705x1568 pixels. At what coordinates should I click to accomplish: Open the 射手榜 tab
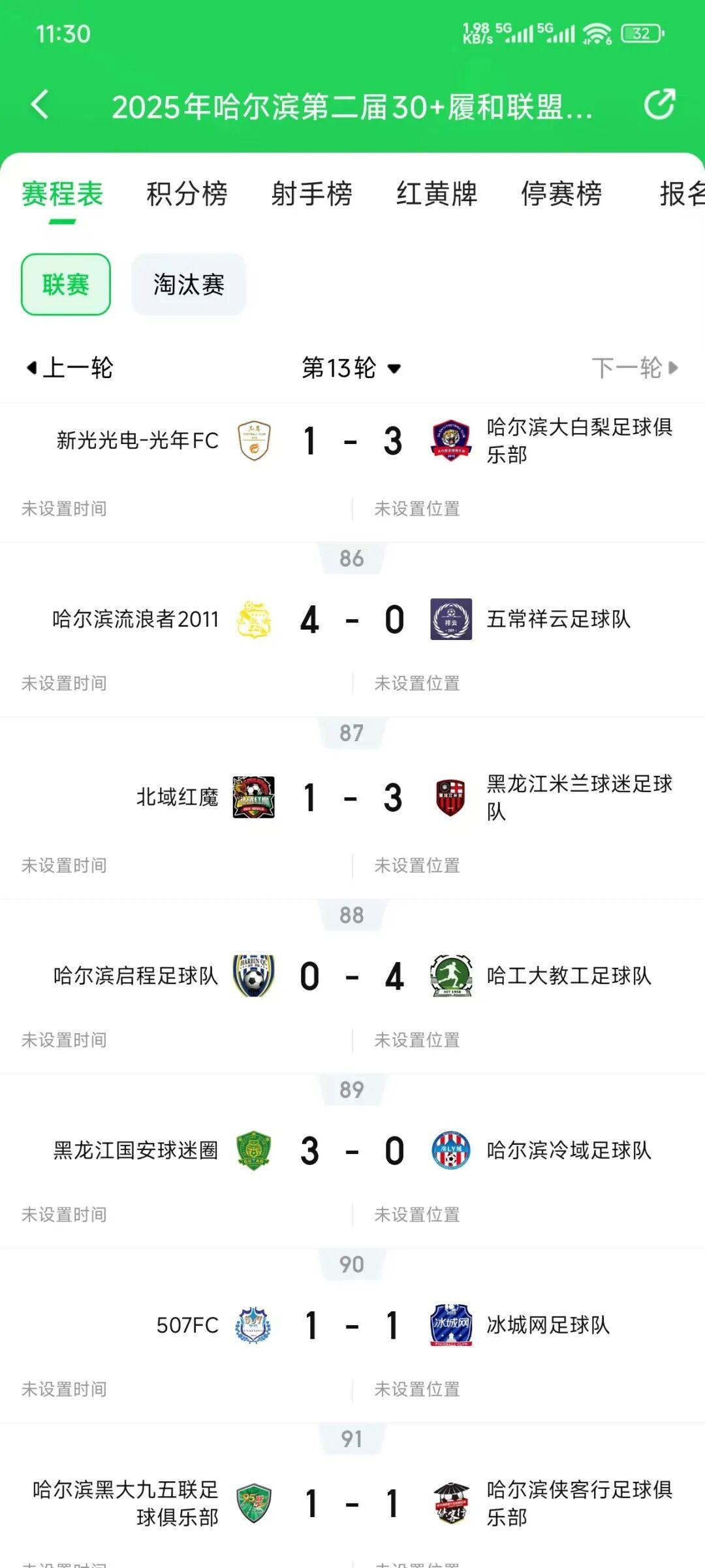[x=312, y=194]
